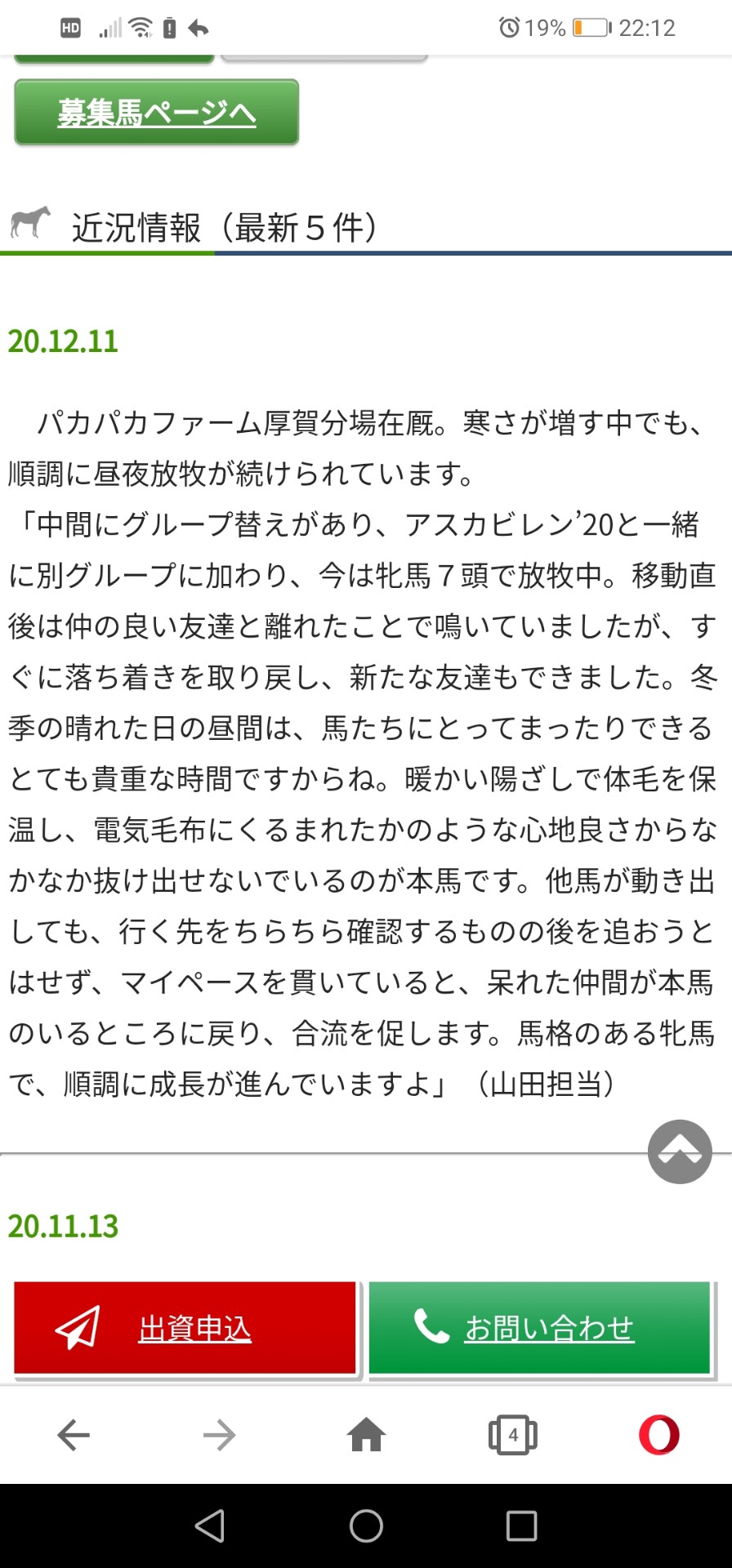Open the 募集馬ページへ button

(x=156, y=113)
